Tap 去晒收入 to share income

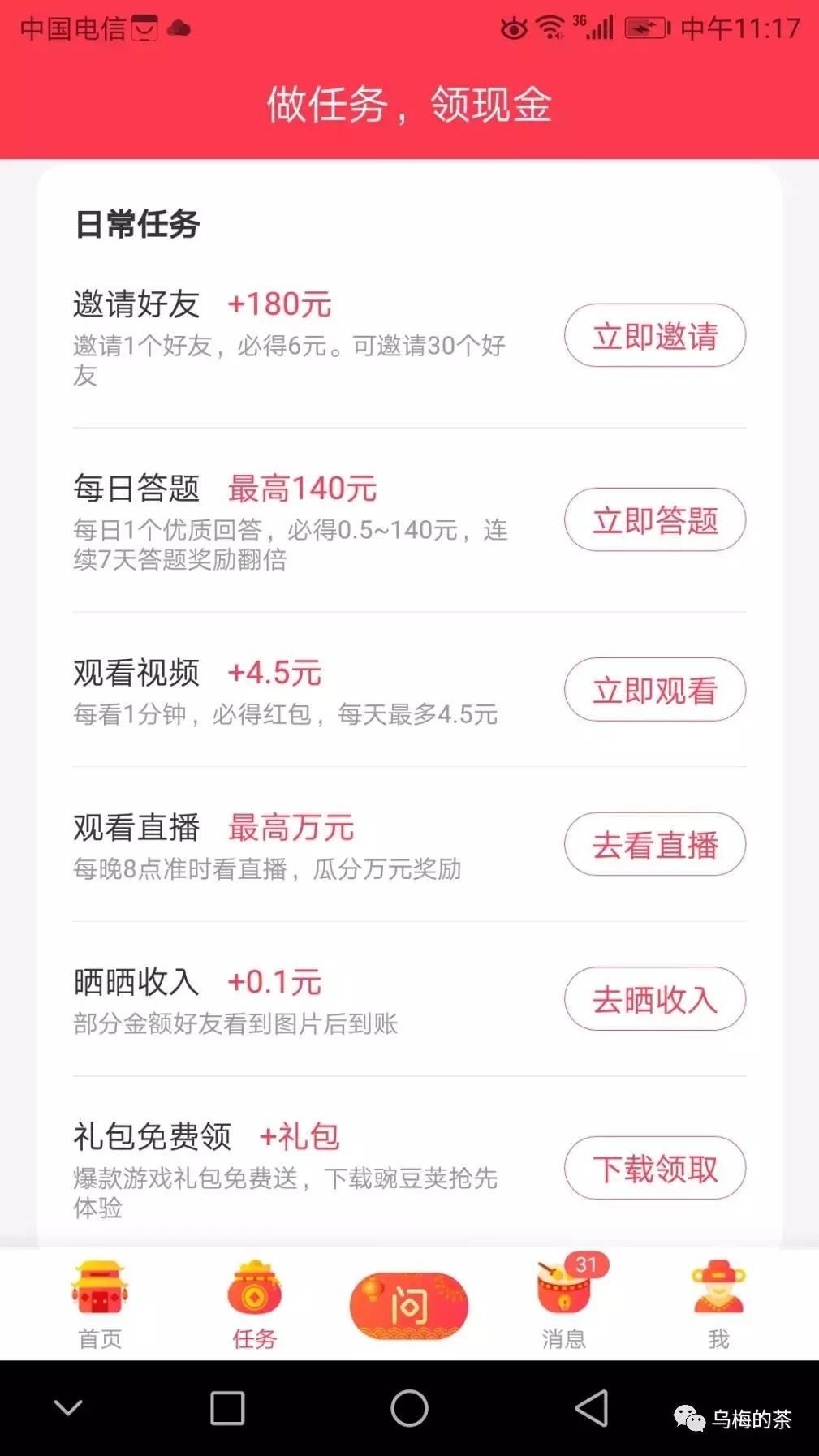coord(654,999)
